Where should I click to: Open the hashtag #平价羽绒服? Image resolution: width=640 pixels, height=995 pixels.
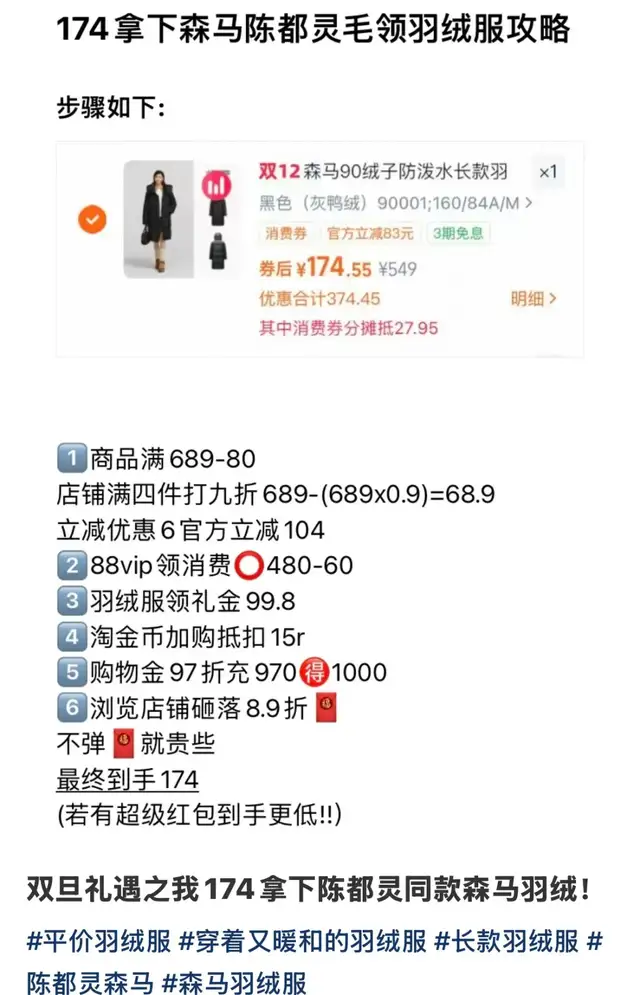pyautogui.click(x=99, y=941)
